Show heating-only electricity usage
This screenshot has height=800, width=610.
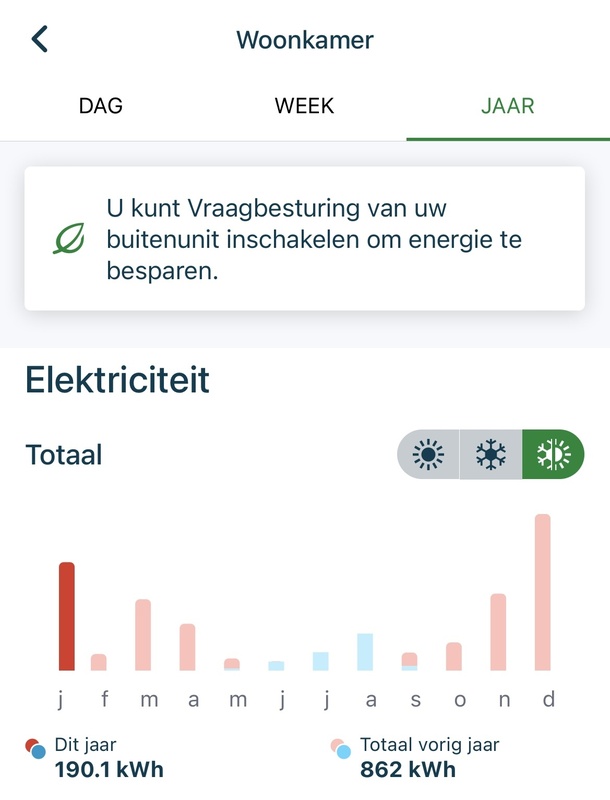429,455
